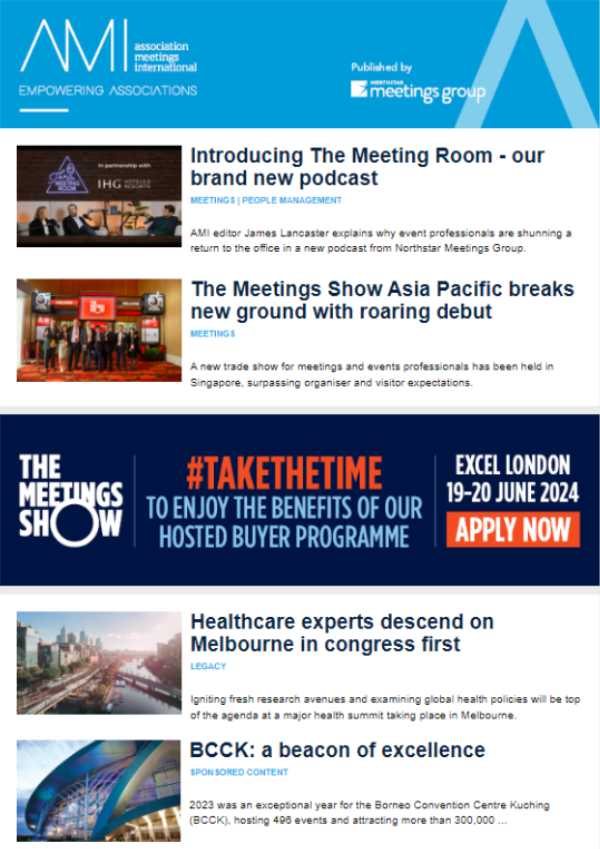The height and width of the screenshot is (849, 600).
Task: Select the Sponsored Content tag
Action: click(x=239, y=772)
